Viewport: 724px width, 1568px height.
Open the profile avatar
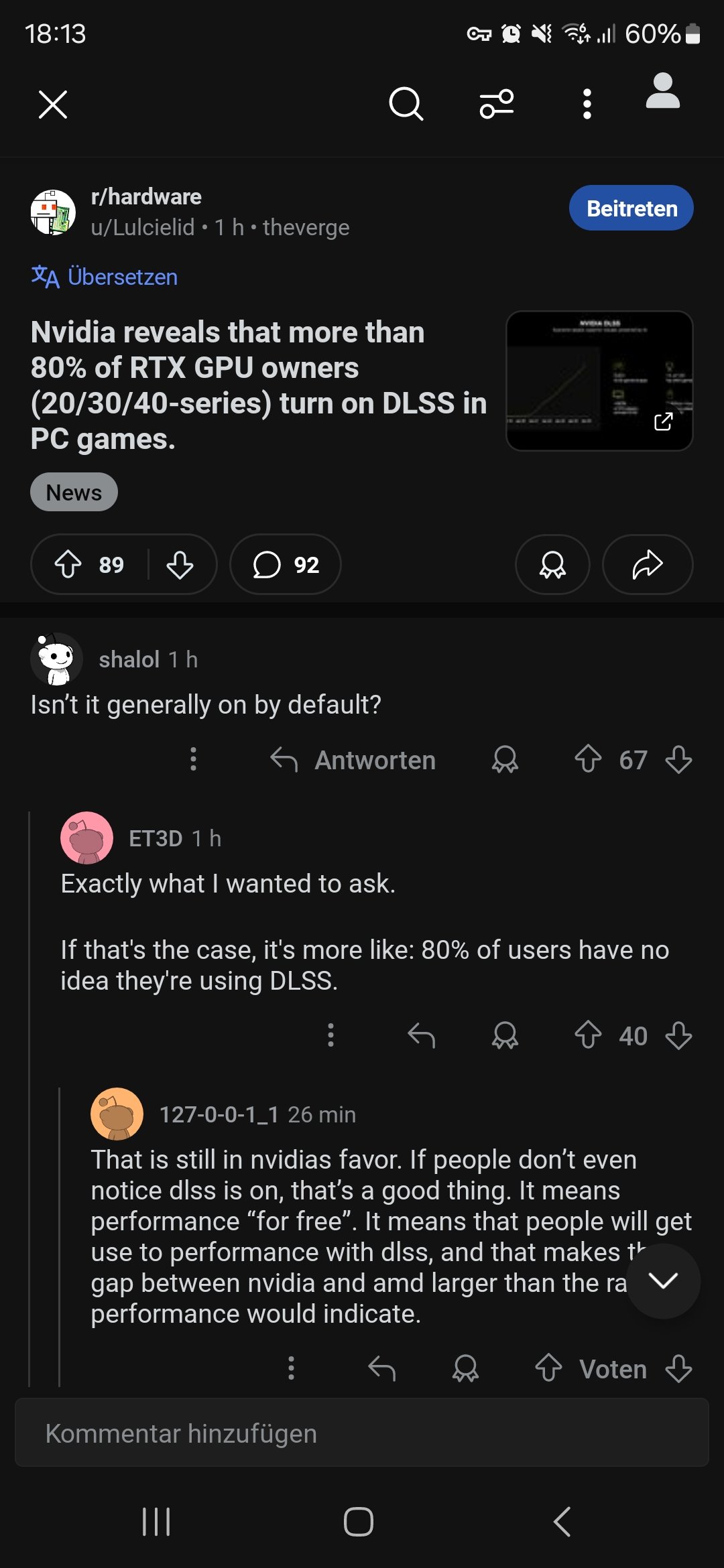662,92
